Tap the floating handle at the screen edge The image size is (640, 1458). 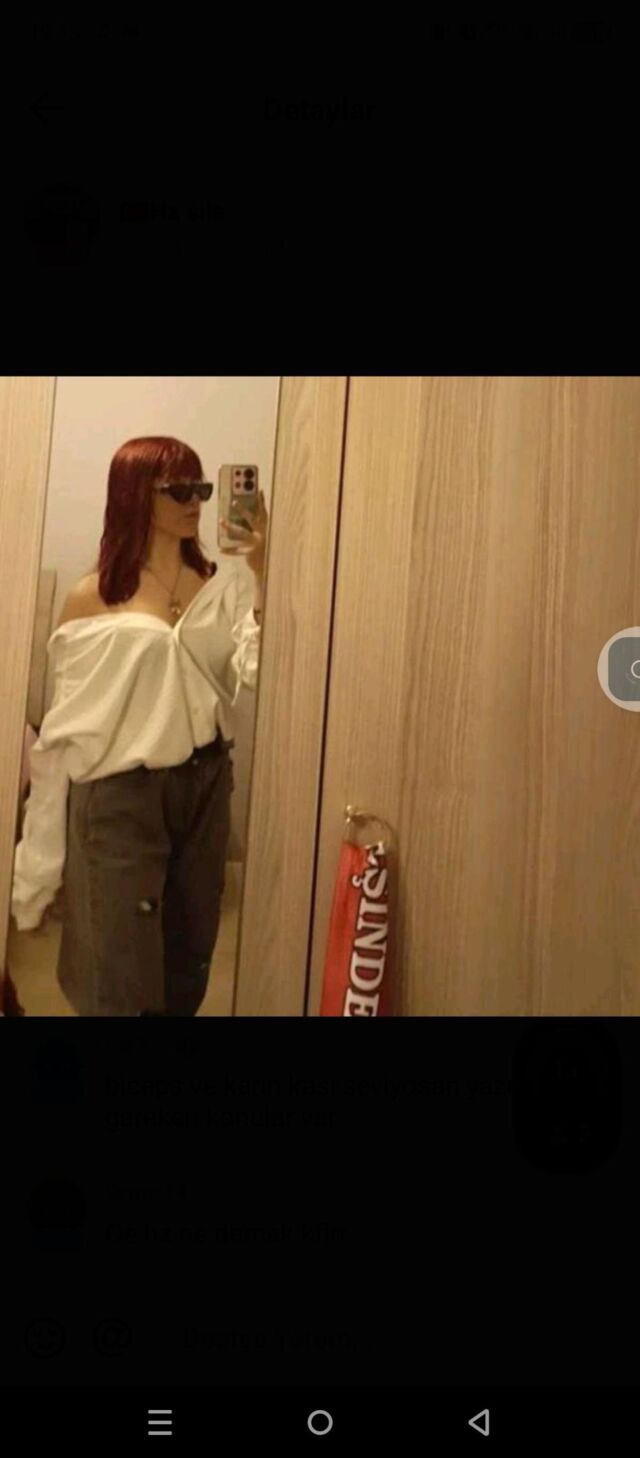click(x=624, y=669)
